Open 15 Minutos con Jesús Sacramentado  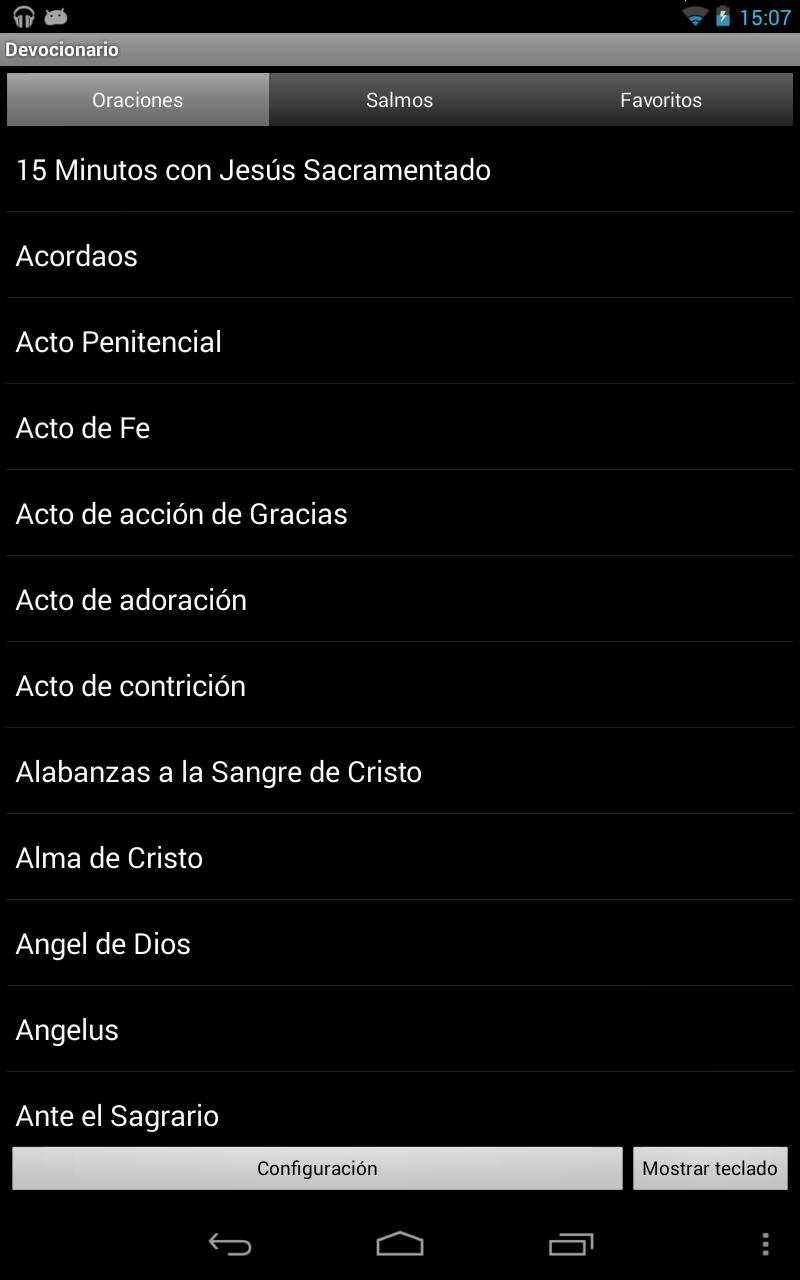pyautogui.click(x=400, y=170)
